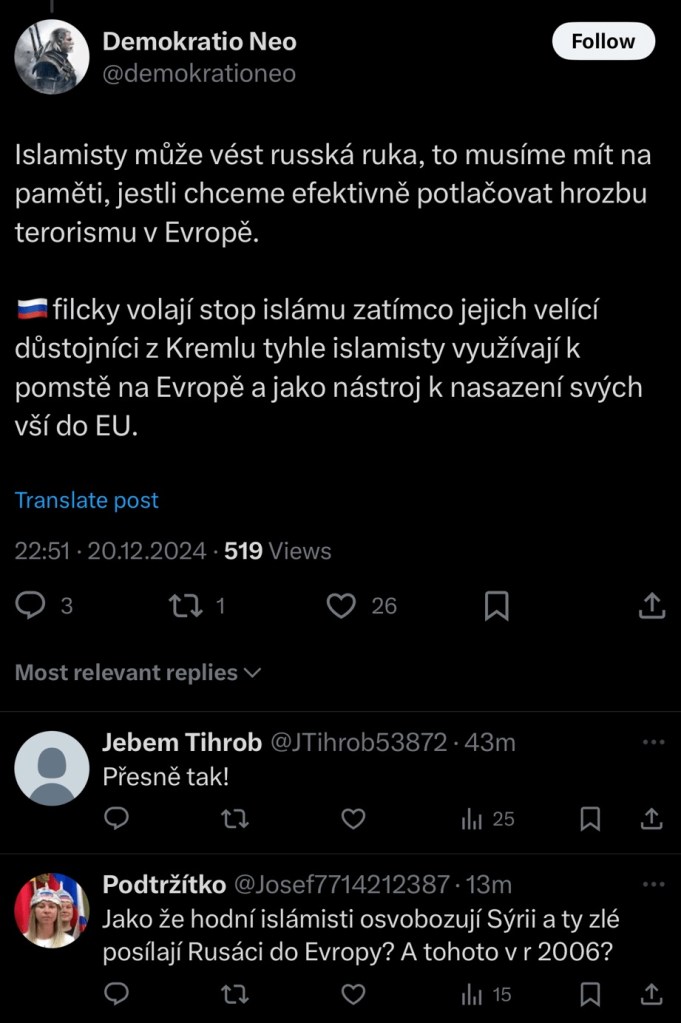681x1023 pixels.
Task: Expand Most relevant replies sorting
Action: click(138, 673)
